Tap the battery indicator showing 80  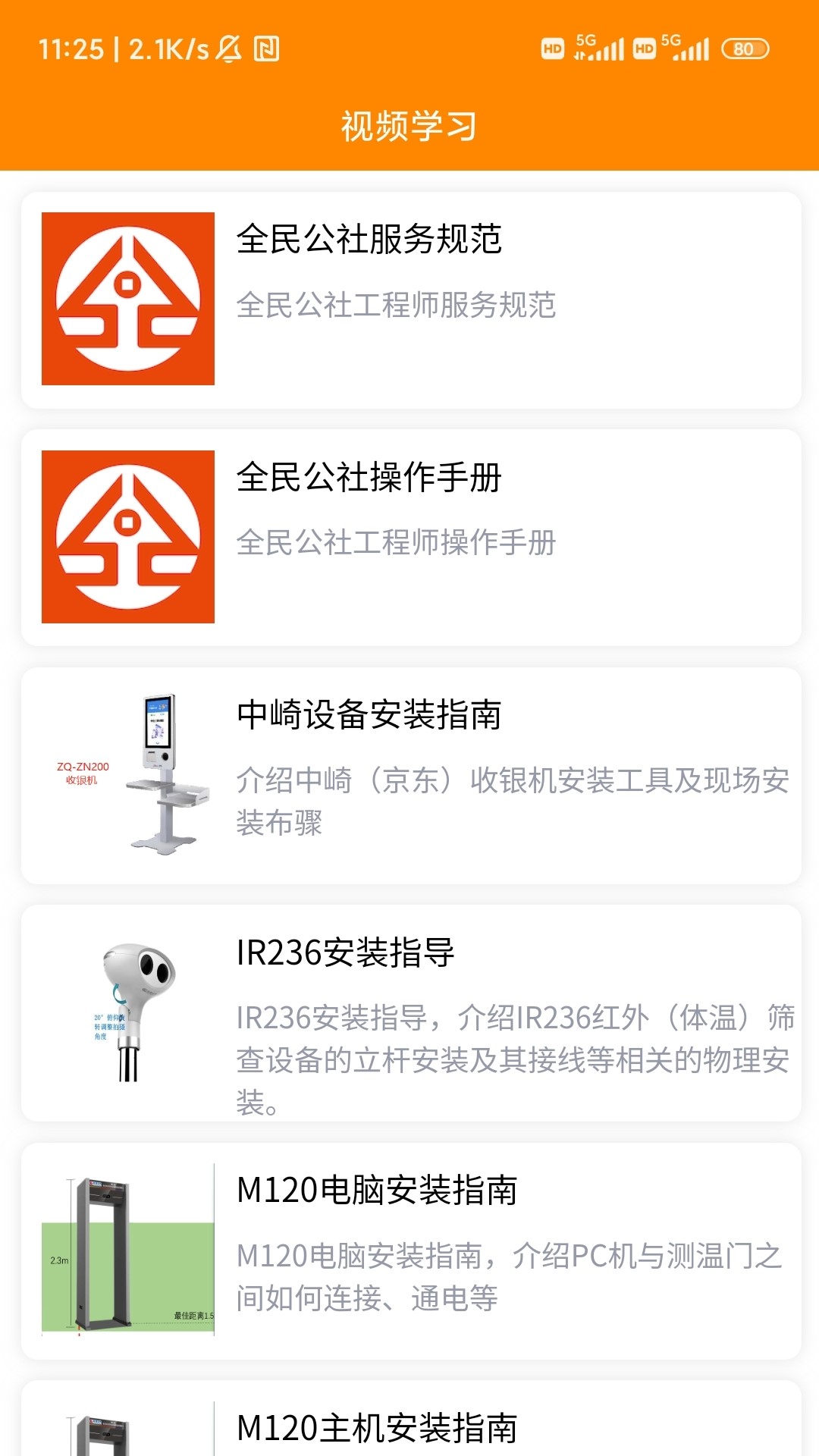pos(744,49)
